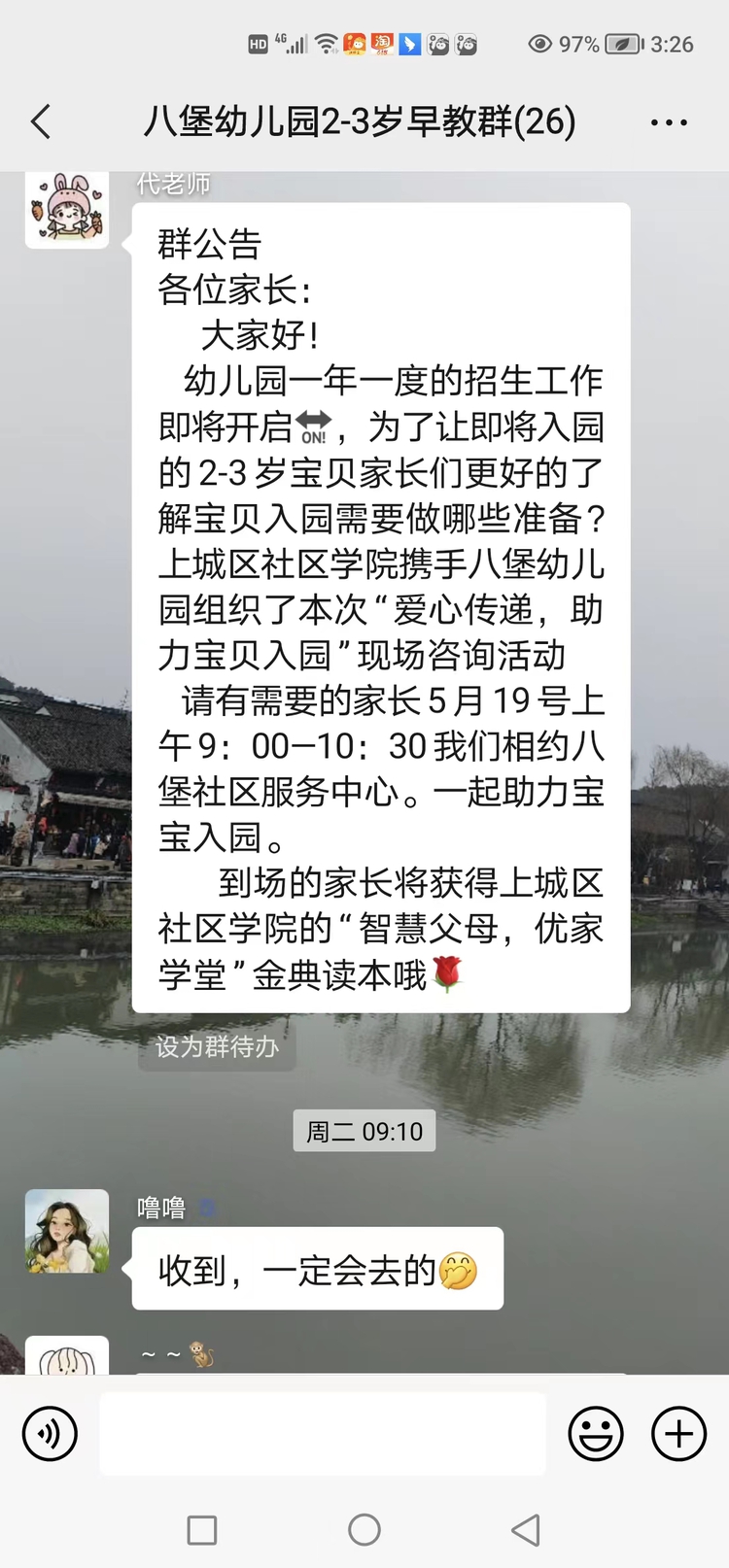
Task: Open group chat settings (three dots)
Action: (x=669, y=123)
